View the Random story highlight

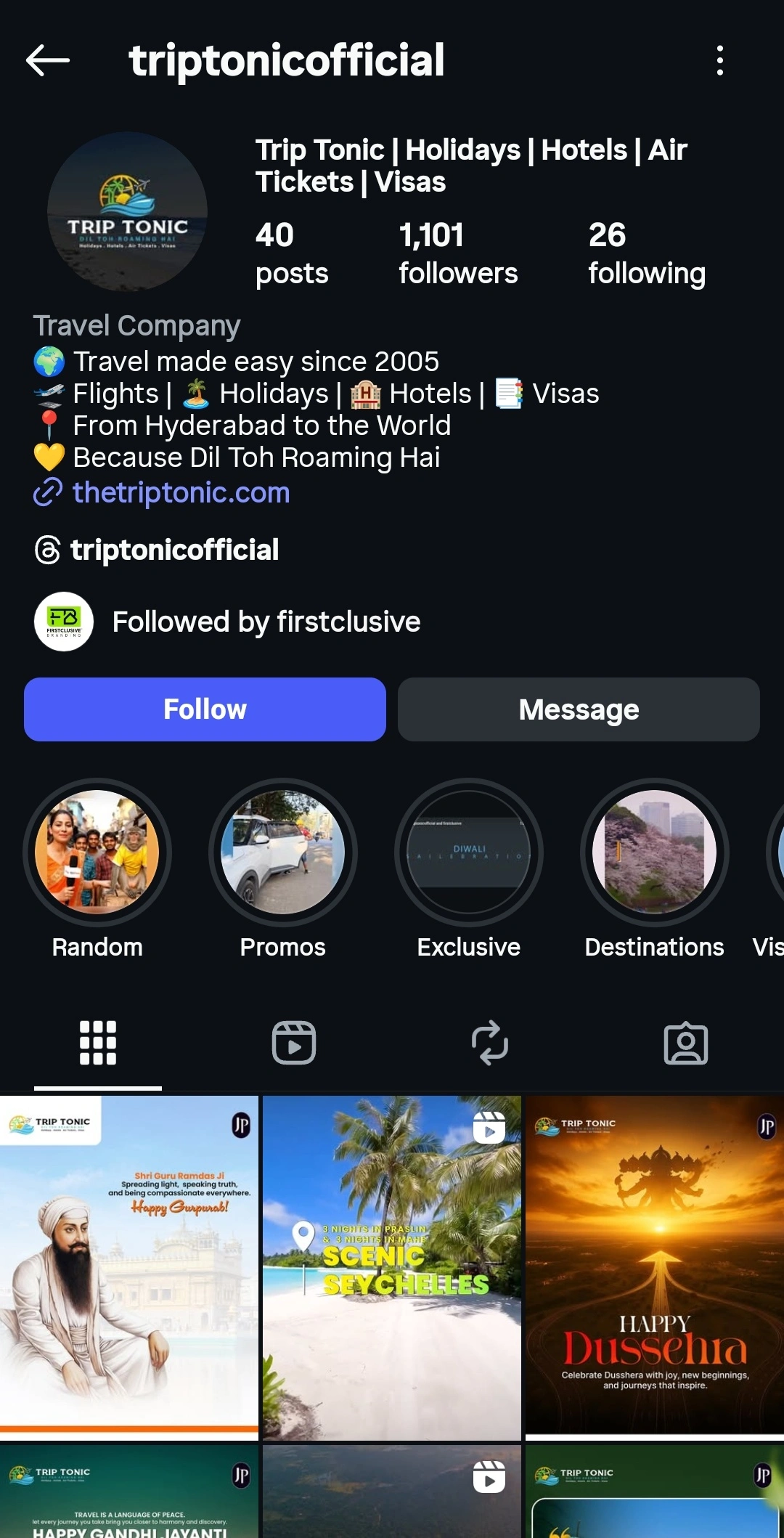[x=97, y=852]
